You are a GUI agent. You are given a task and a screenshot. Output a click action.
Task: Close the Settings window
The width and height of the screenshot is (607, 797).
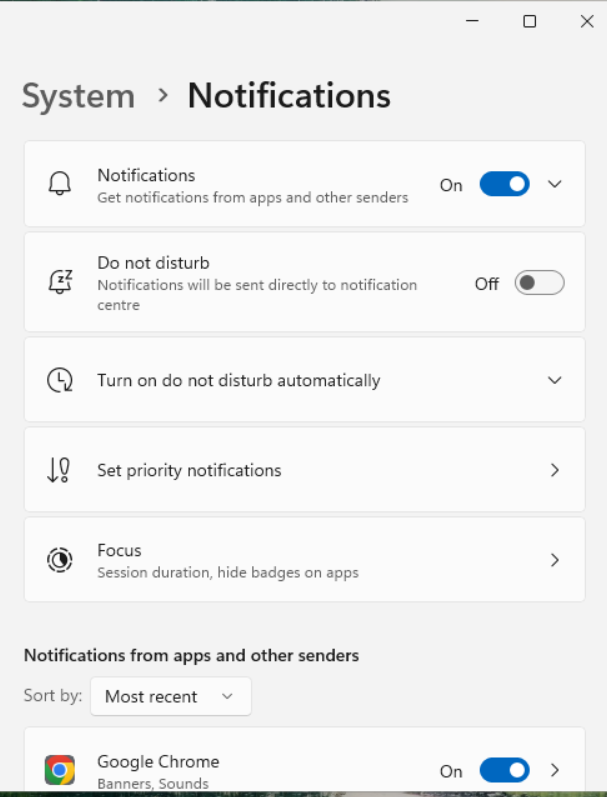[587, 21]
